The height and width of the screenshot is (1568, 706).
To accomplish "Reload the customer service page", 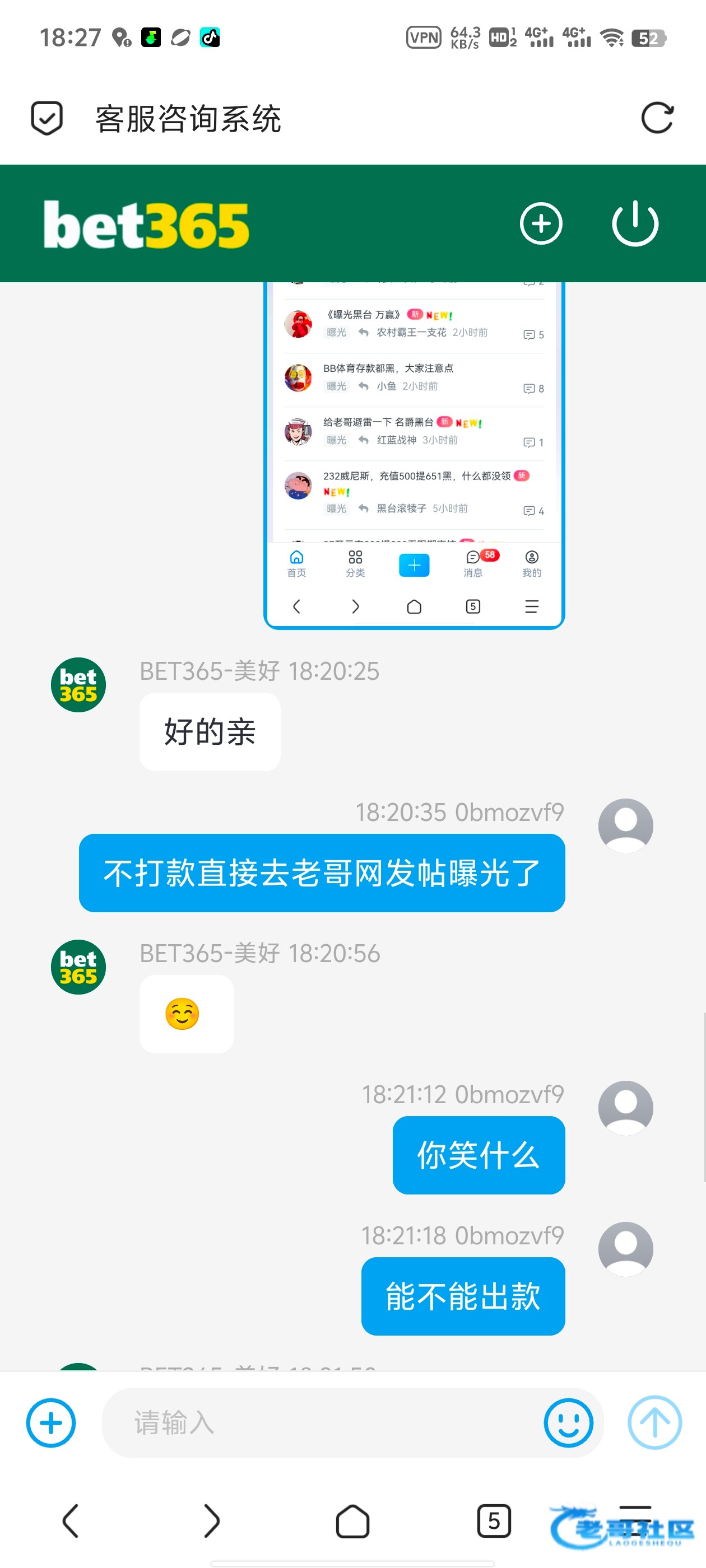I will [657, 118].
